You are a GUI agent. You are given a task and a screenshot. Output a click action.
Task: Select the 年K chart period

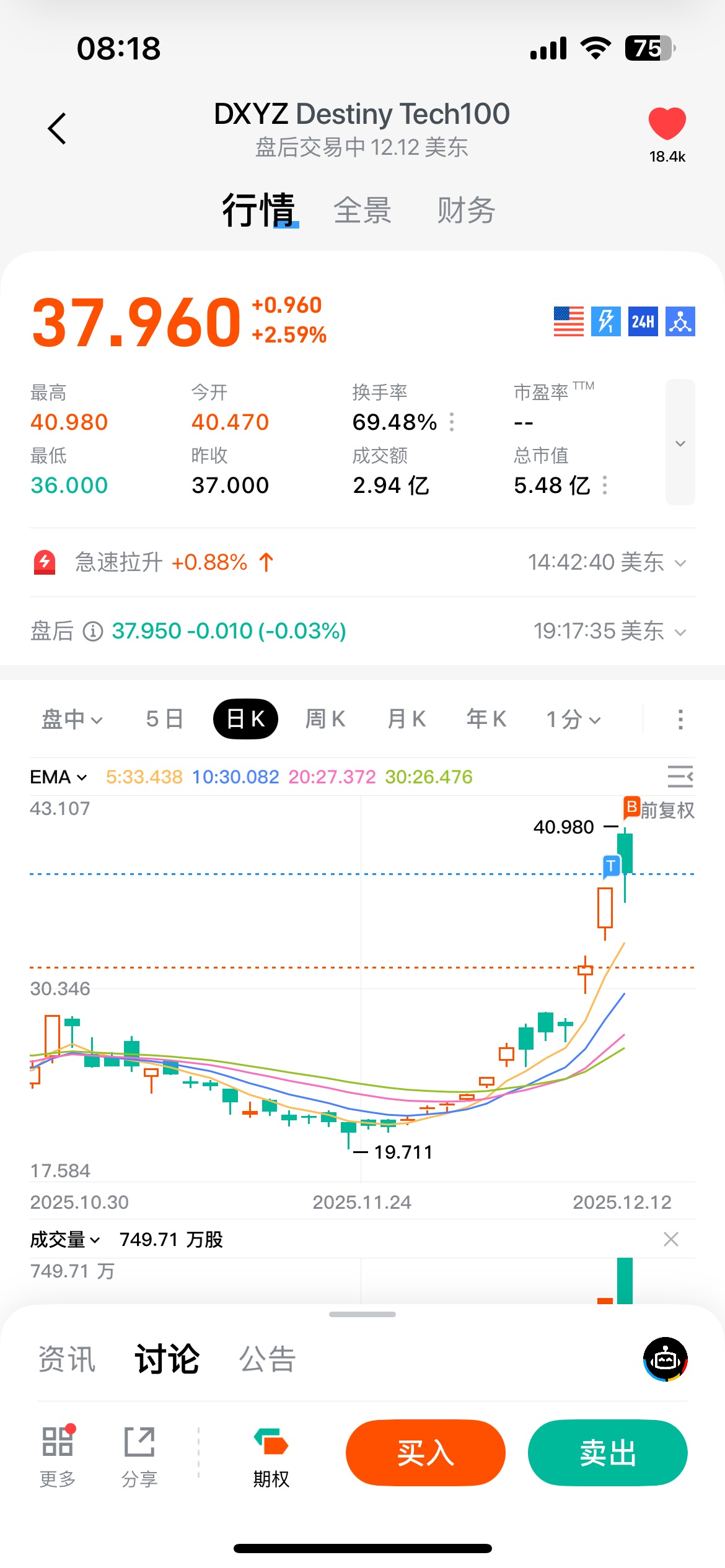point(486,720)
